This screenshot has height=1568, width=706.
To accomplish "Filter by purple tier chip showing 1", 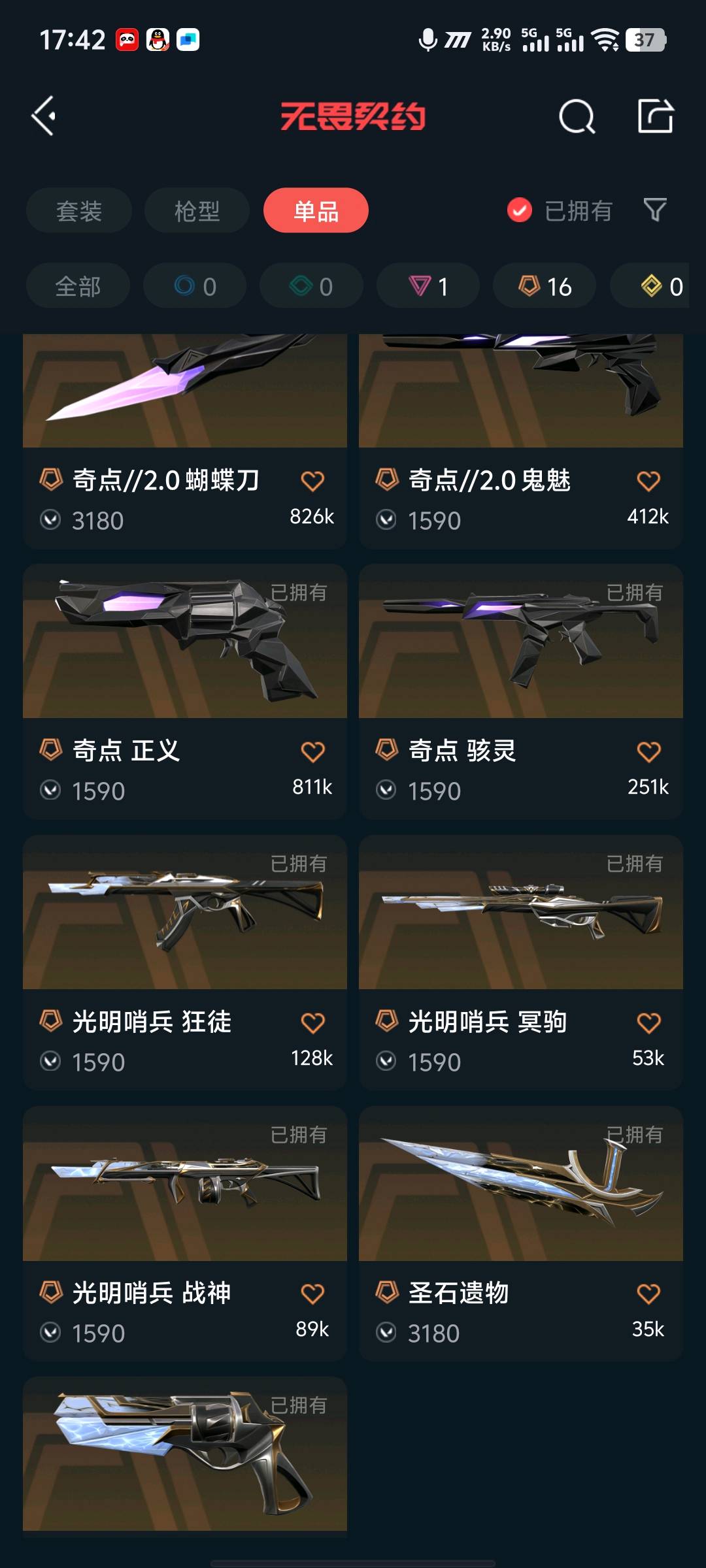I will (x=428, y=286).
